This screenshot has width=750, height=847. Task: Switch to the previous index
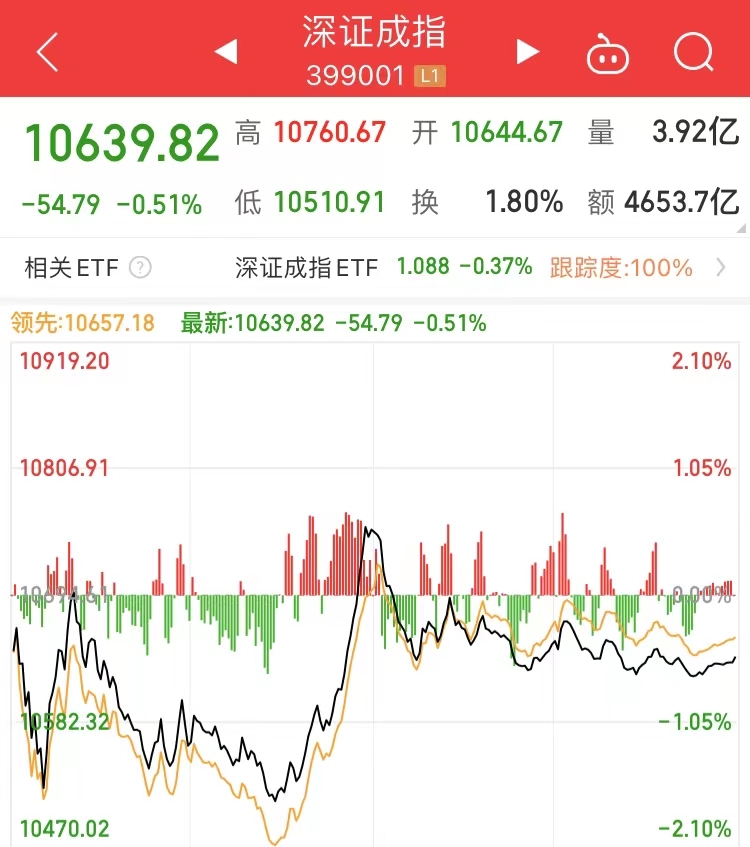point(226,51)
